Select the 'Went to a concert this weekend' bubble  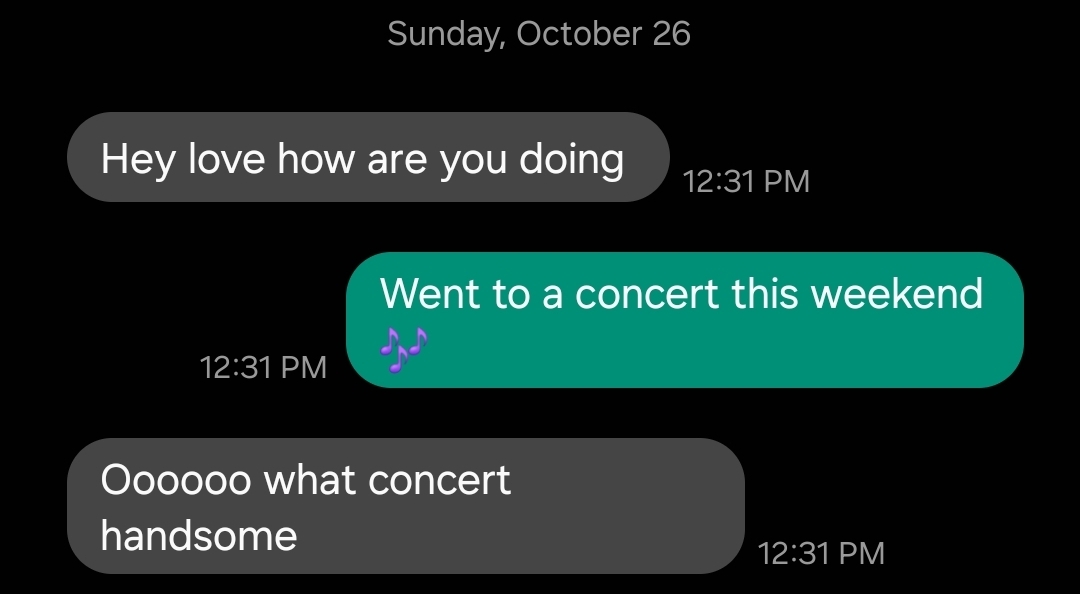point(684,319)
